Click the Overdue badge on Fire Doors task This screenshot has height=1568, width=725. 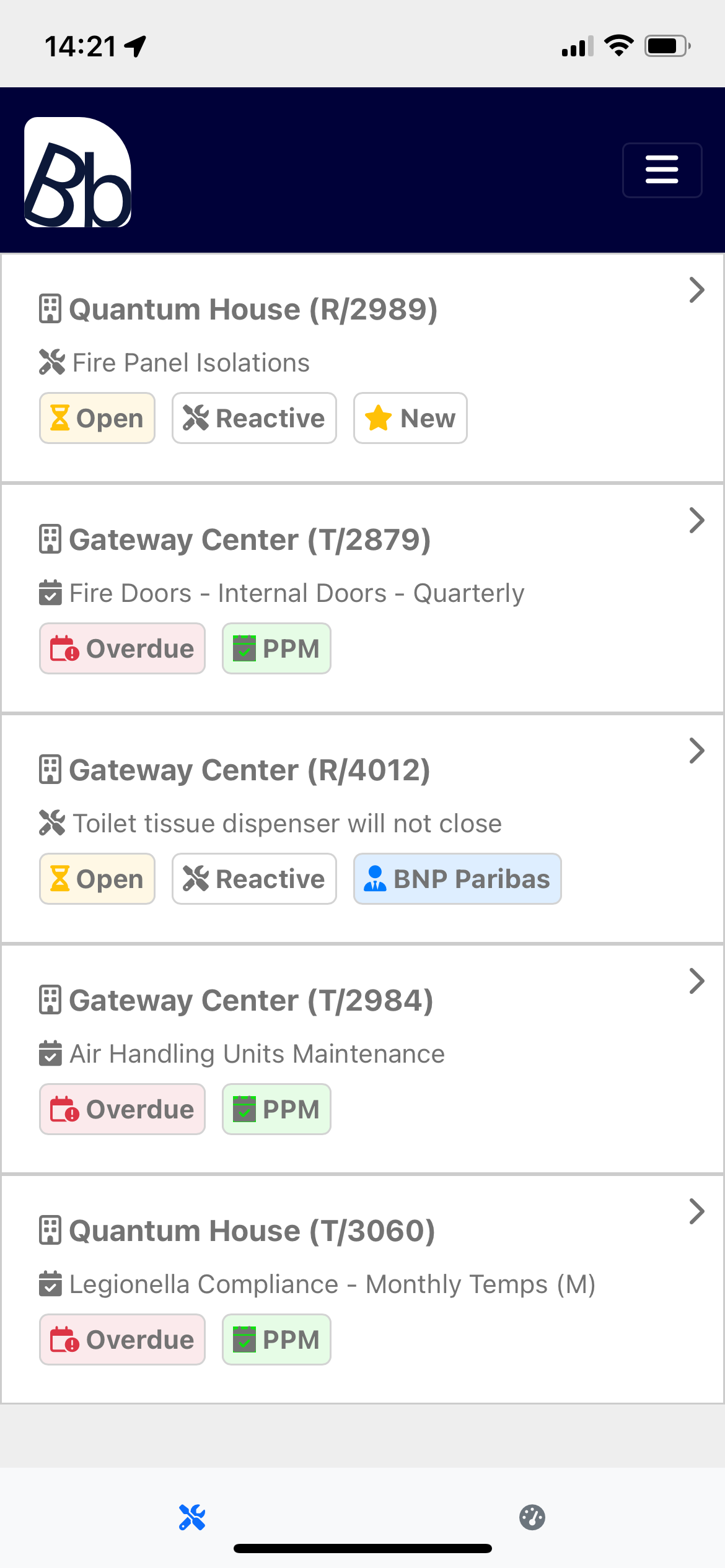coord(121,648)
